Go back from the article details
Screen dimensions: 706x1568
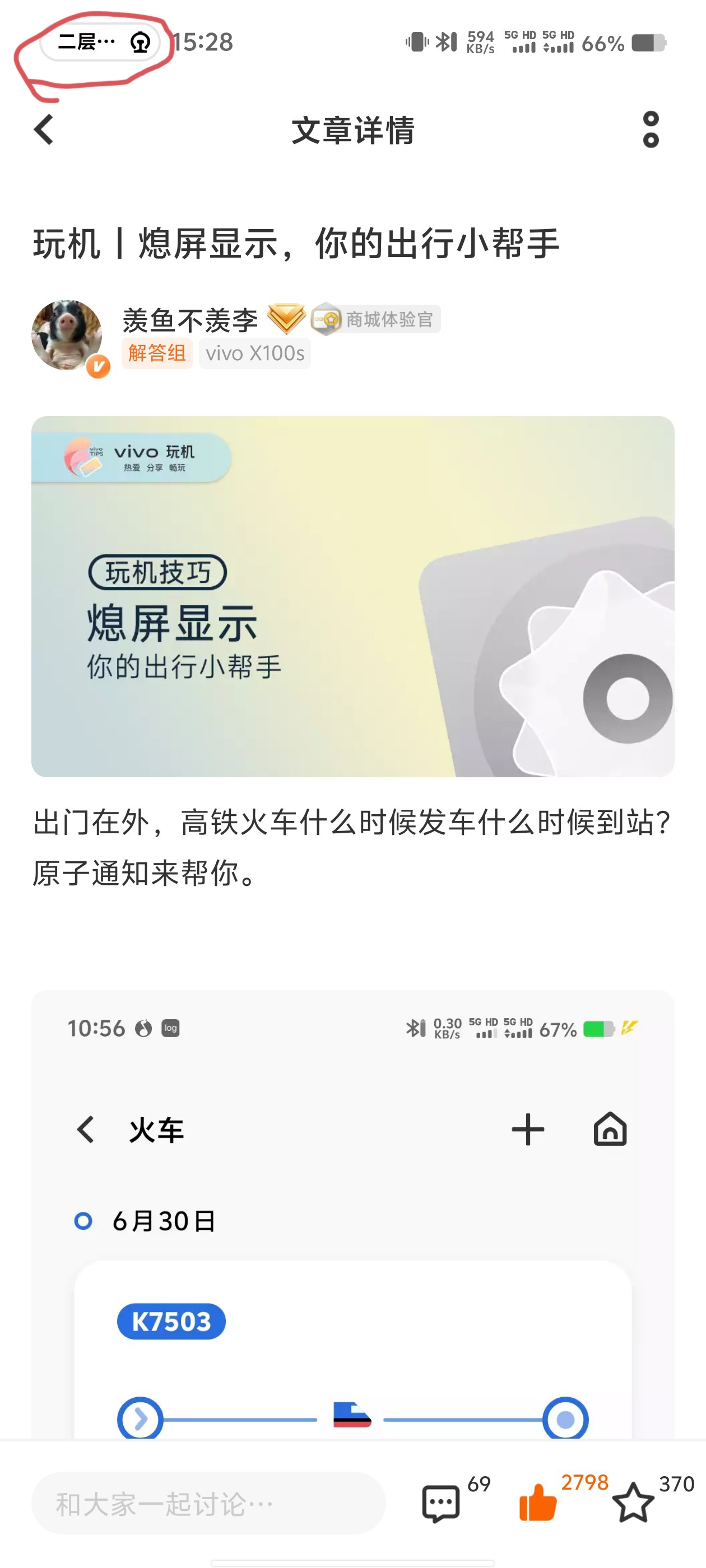44,130
